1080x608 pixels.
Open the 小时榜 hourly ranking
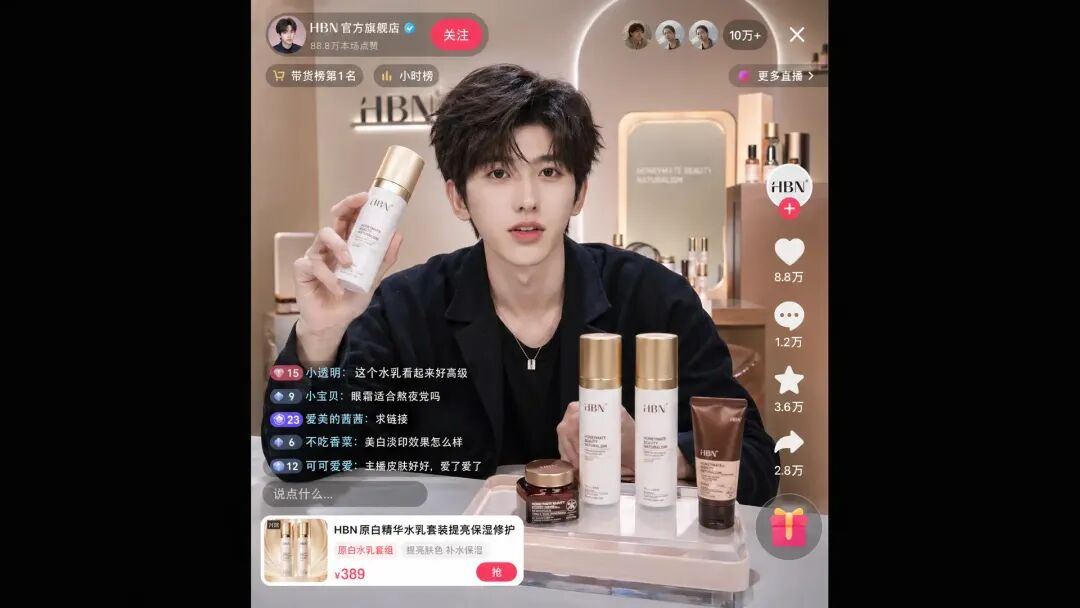(x=406, y=76)
